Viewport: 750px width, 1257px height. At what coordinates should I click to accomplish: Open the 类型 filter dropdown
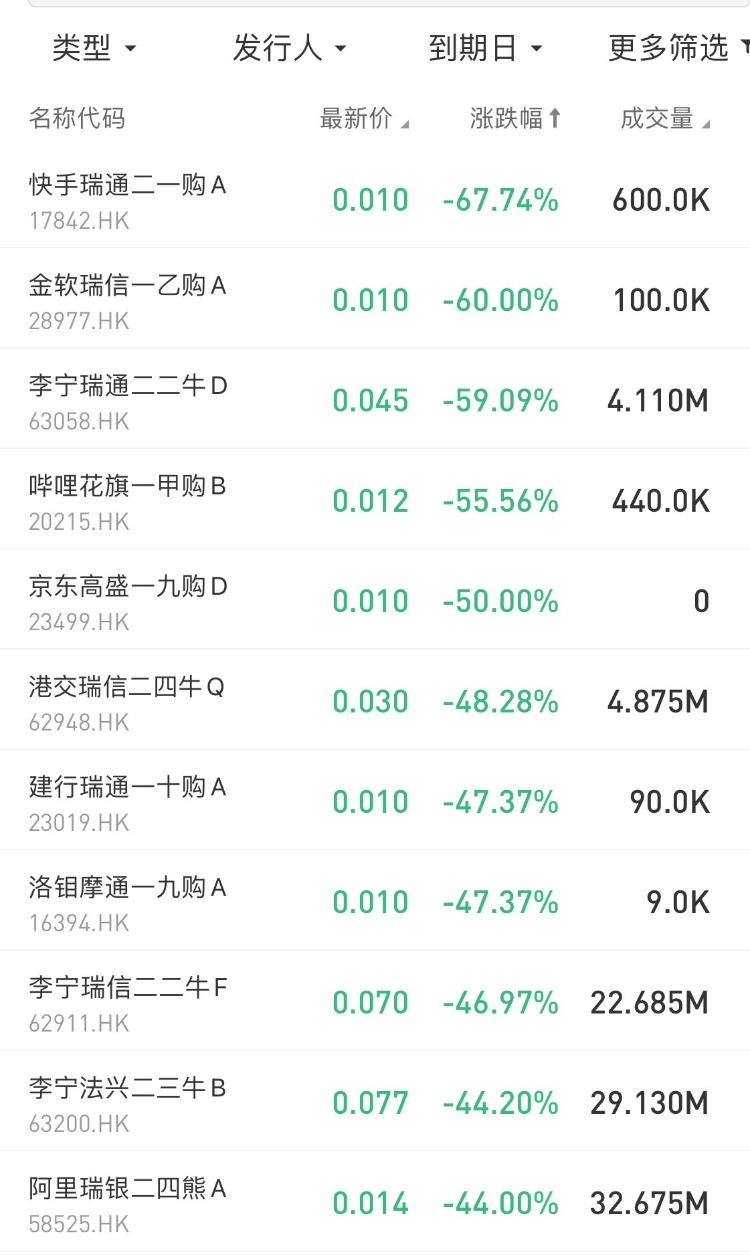(x=94, y=48)
